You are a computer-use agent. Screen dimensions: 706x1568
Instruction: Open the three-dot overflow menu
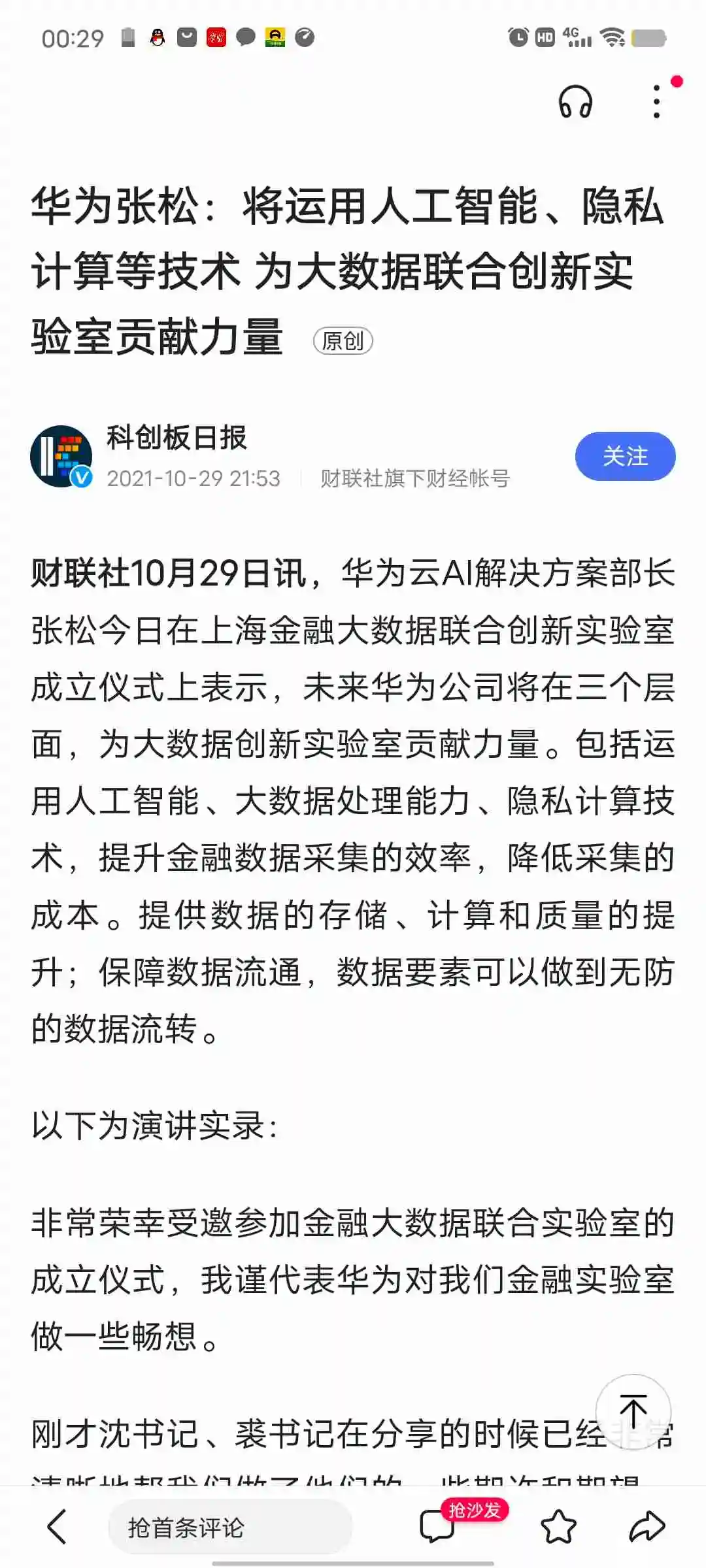pos(657,102)
